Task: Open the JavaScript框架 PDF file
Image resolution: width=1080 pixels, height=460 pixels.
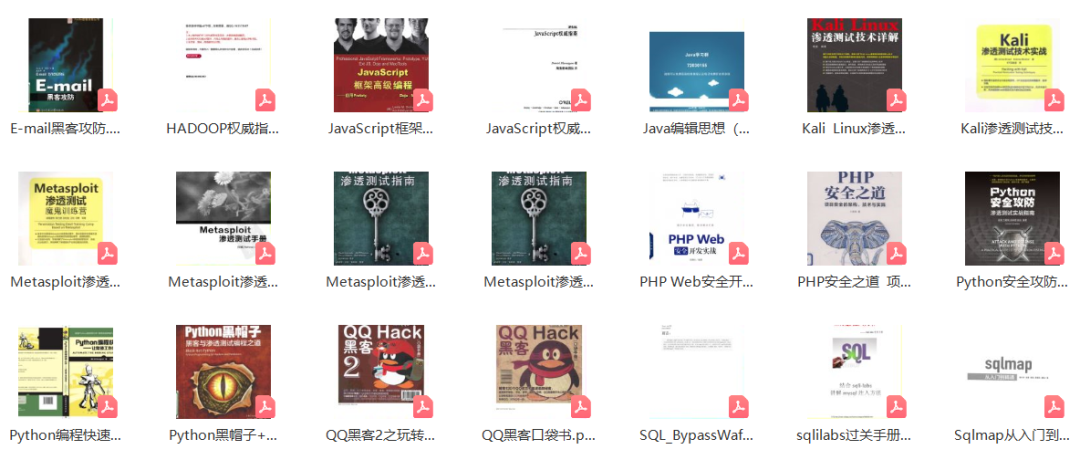Action: pyautogui.click(x=381, y=65)
